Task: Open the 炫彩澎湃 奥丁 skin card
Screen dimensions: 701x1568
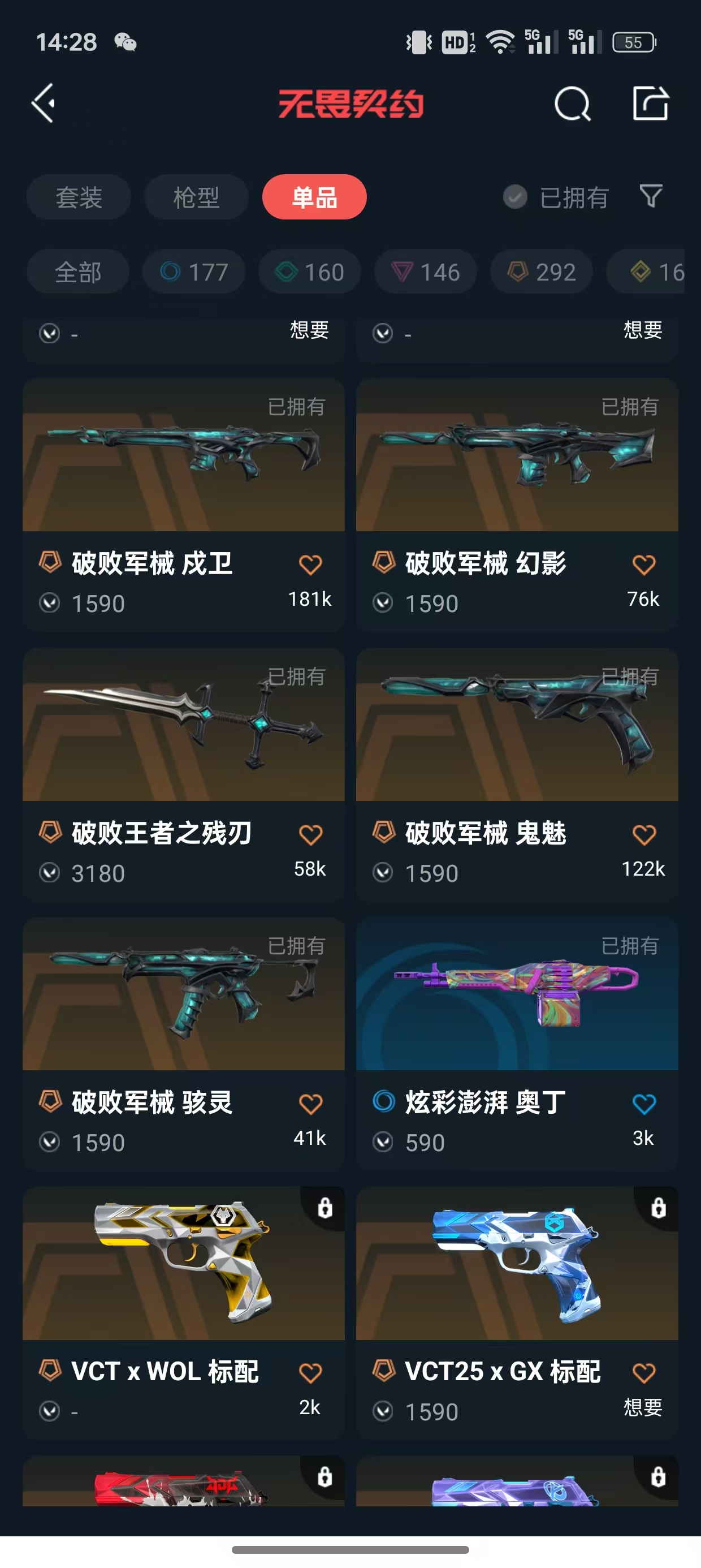Action: pos(517,995)
